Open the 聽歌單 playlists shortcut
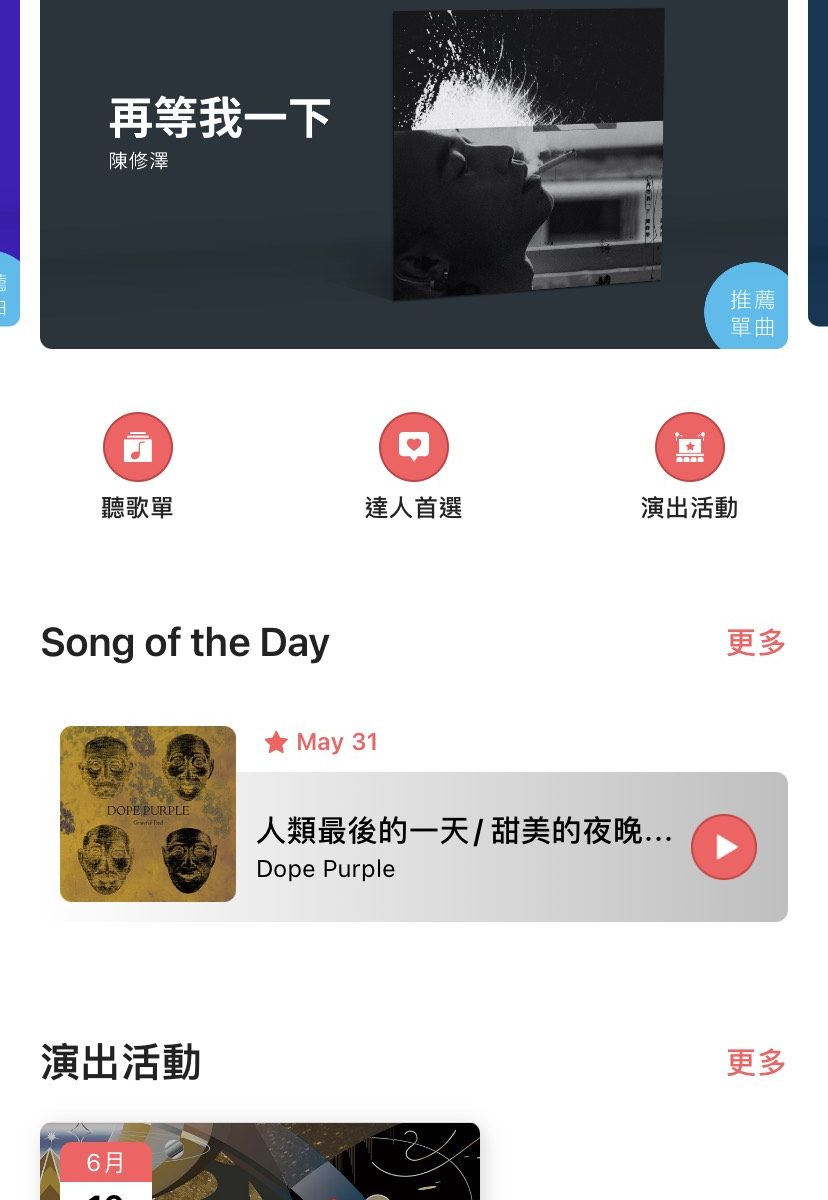This screenshot has height=1200, width=828. (x=138, y=447)
